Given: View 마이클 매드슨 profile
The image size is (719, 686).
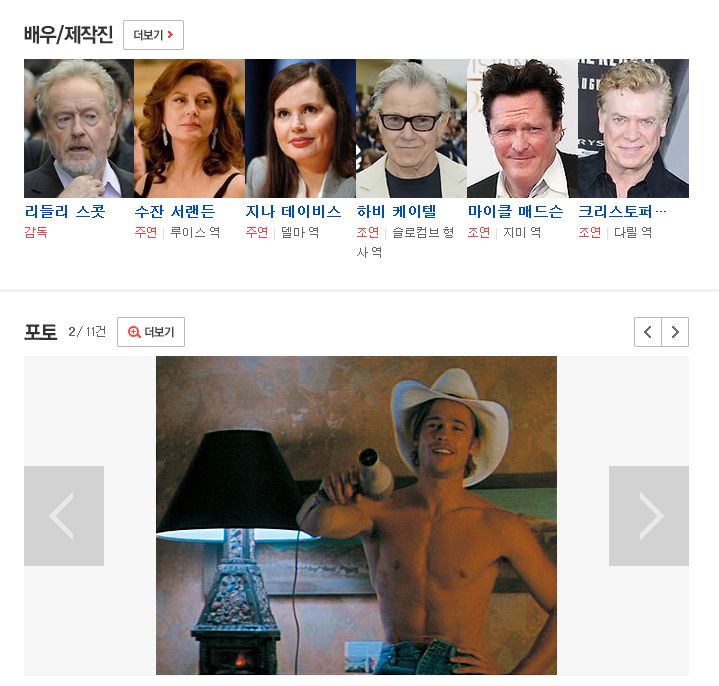Looking at the screenshot, I should [515, 211].
